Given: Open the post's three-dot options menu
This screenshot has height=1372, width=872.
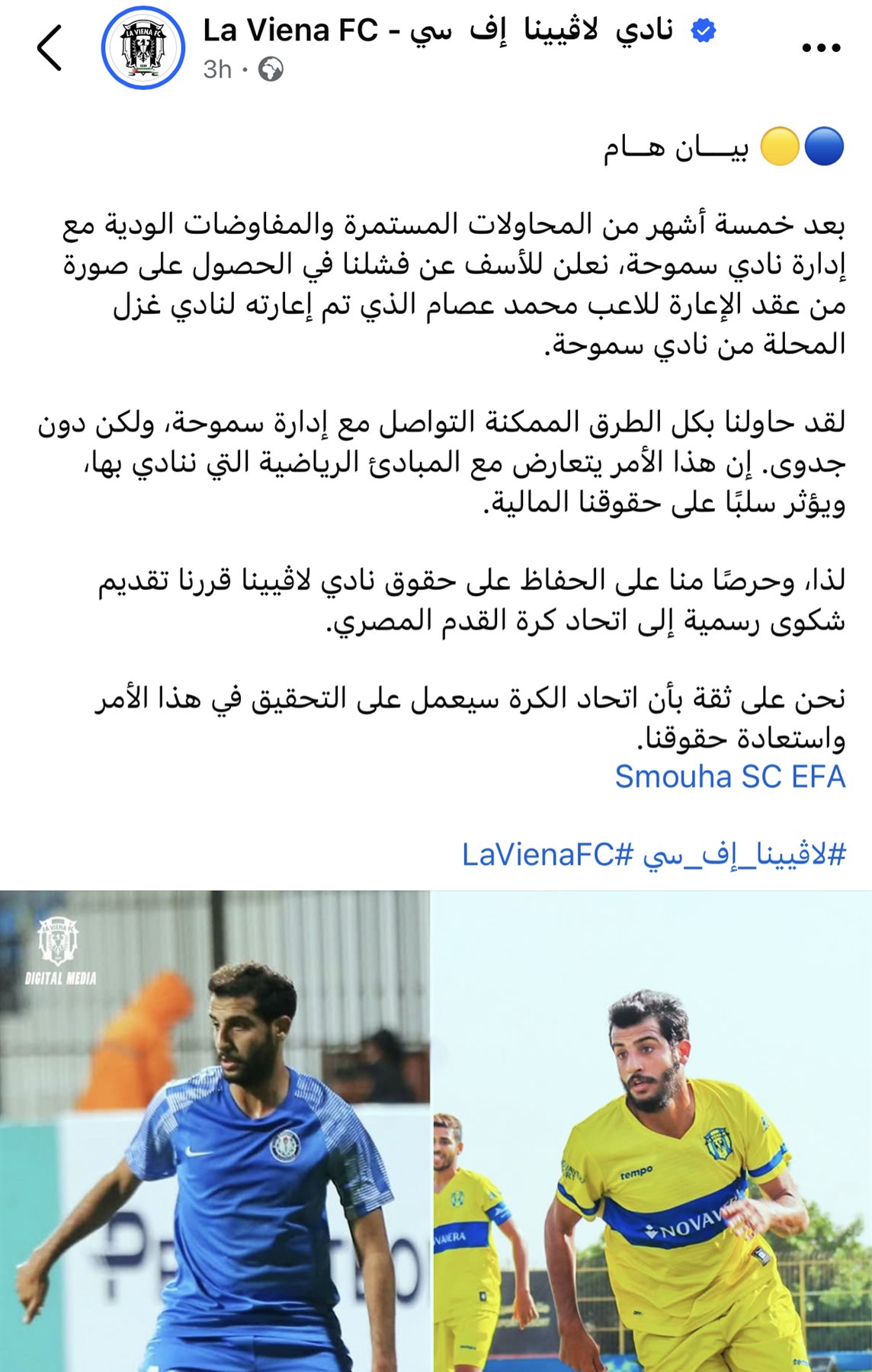Looking at the screenshot, I should pyautogui.click(x=821, y=47).
